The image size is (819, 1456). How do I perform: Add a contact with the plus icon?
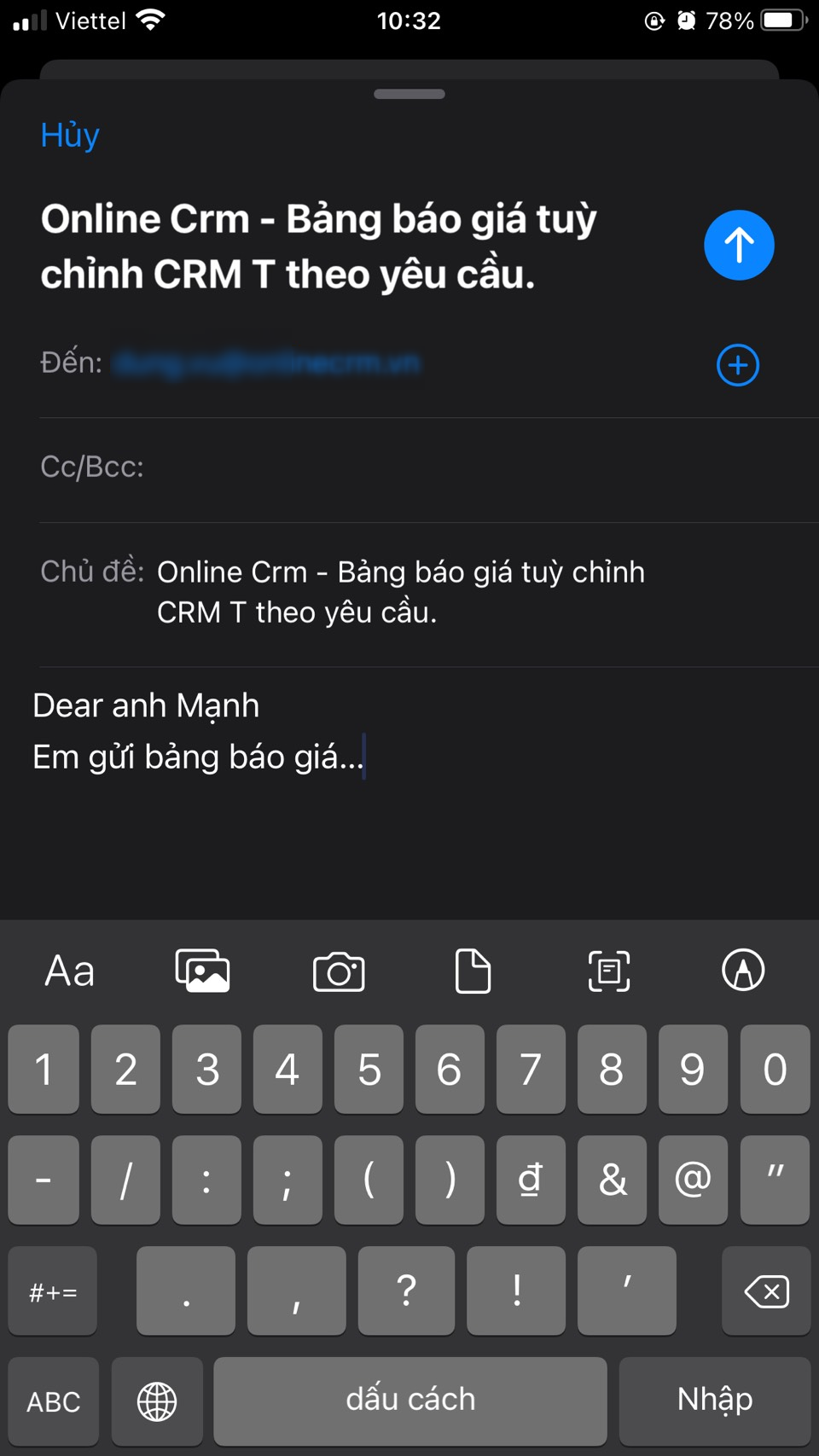point(738,365)
